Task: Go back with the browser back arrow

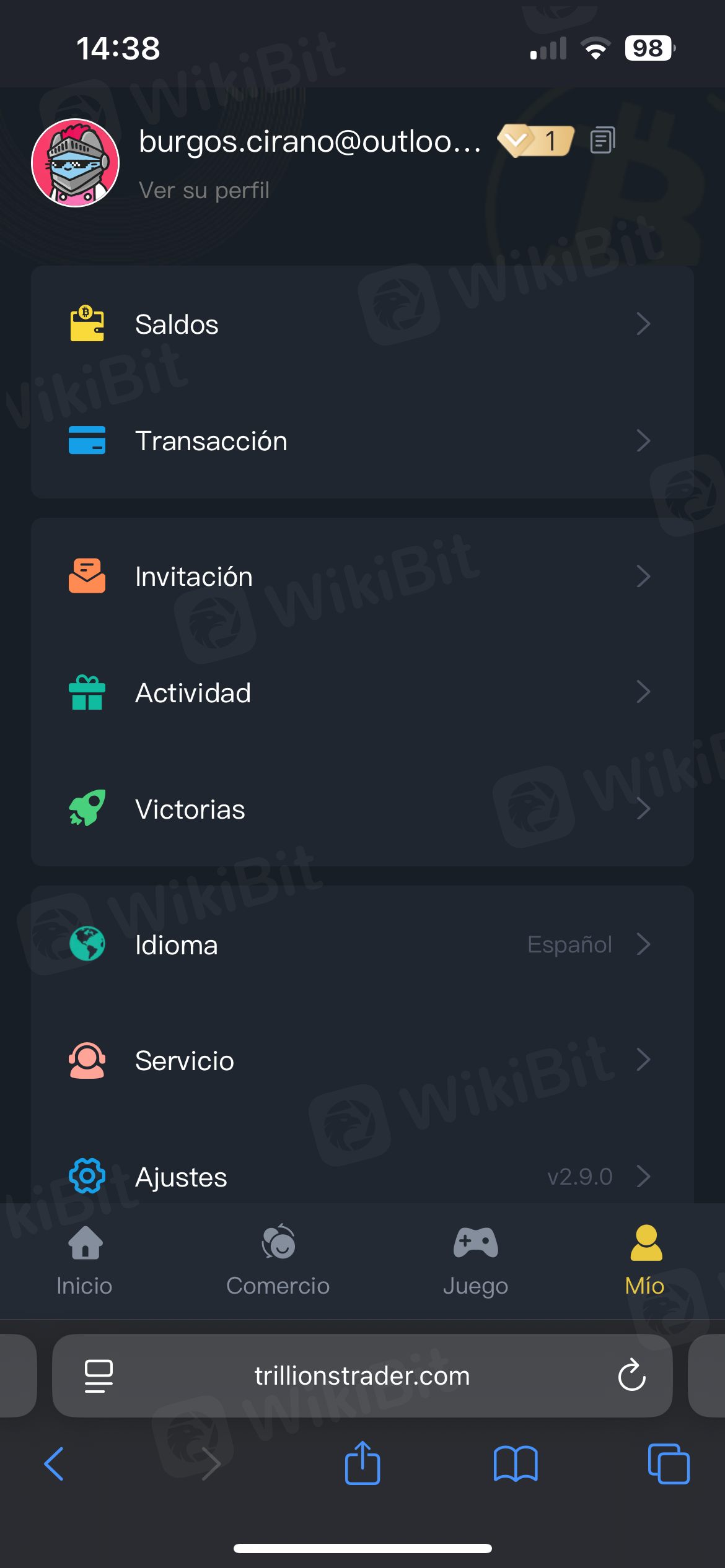Action: (x=55, y=1464)
